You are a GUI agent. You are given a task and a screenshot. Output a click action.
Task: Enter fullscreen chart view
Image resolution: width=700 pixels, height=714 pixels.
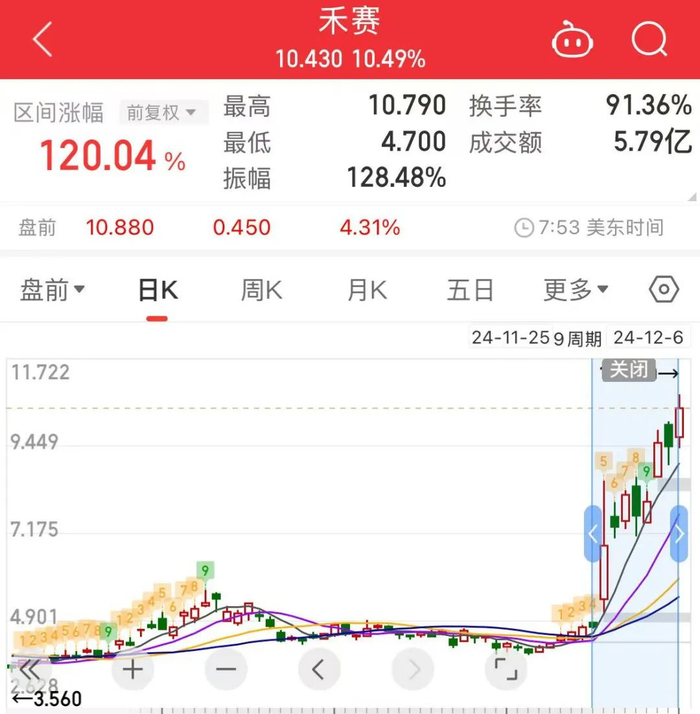click(506, 668)
